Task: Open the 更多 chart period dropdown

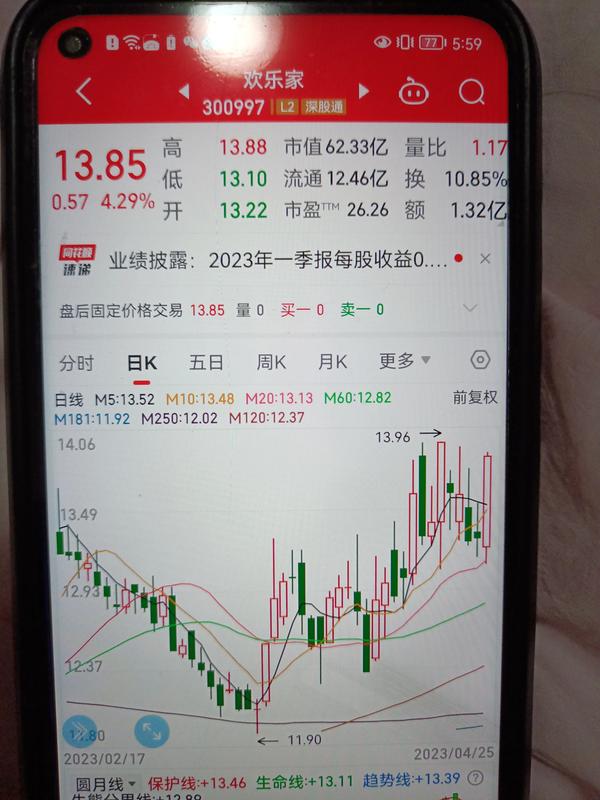Action: point(404,361)
